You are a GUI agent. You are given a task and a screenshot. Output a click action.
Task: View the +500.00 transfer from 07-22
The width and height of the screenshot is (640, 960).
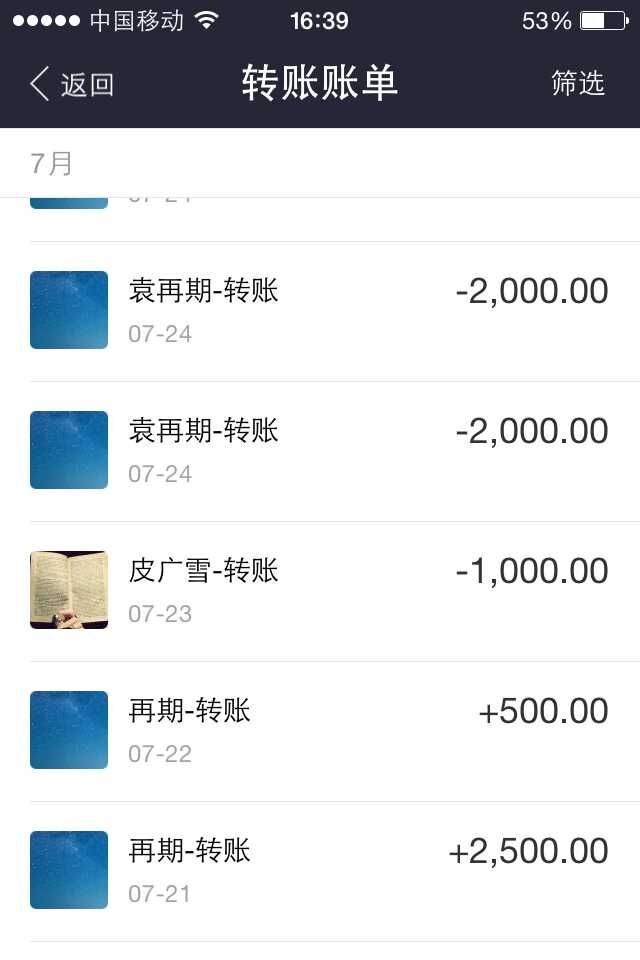click(x=320, y=730)
